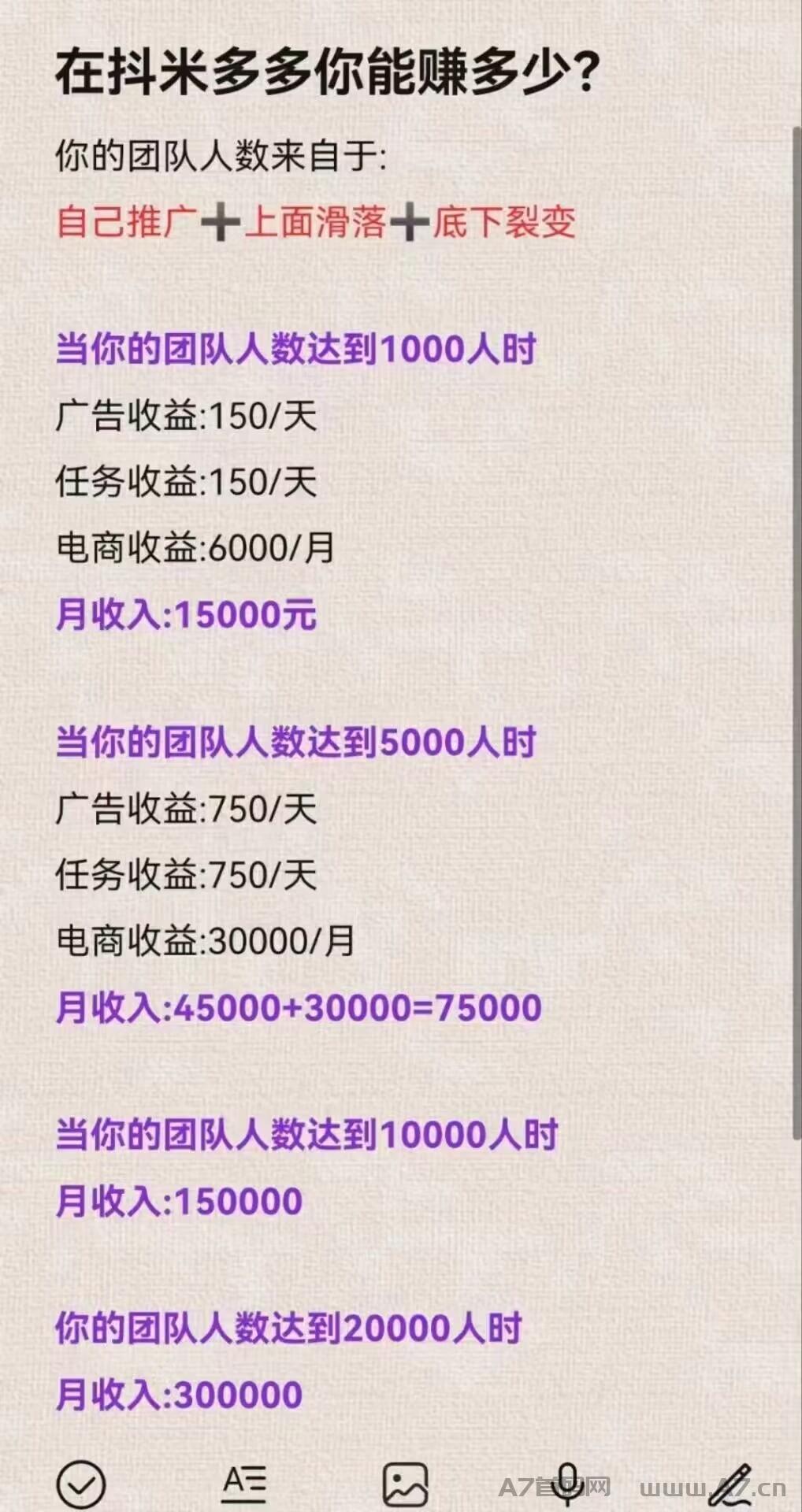
Task: Insert an image into the note
Action: [x=405, y=1484]
